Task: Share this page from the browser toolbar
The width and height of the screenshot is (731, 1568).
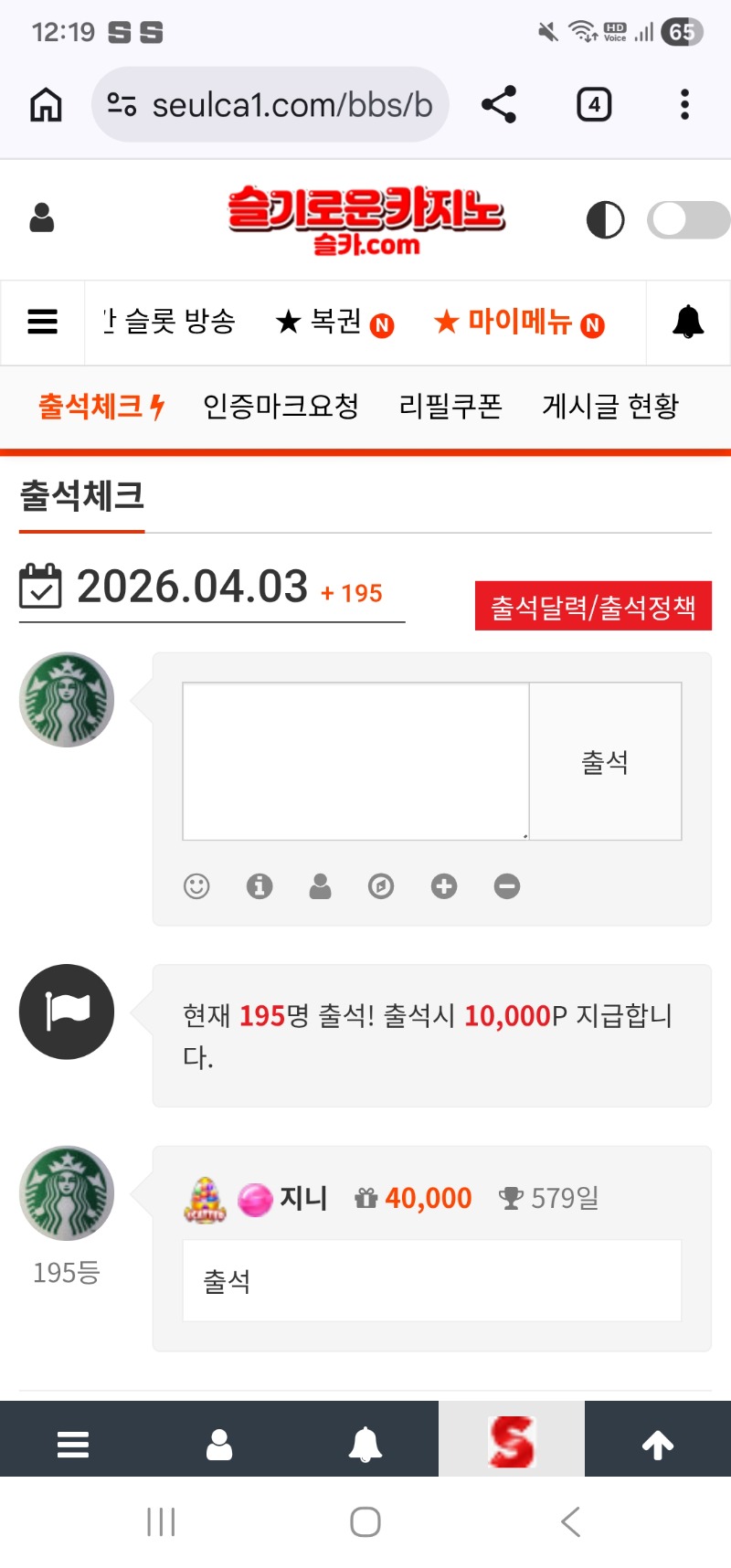Action: [499, 105]
